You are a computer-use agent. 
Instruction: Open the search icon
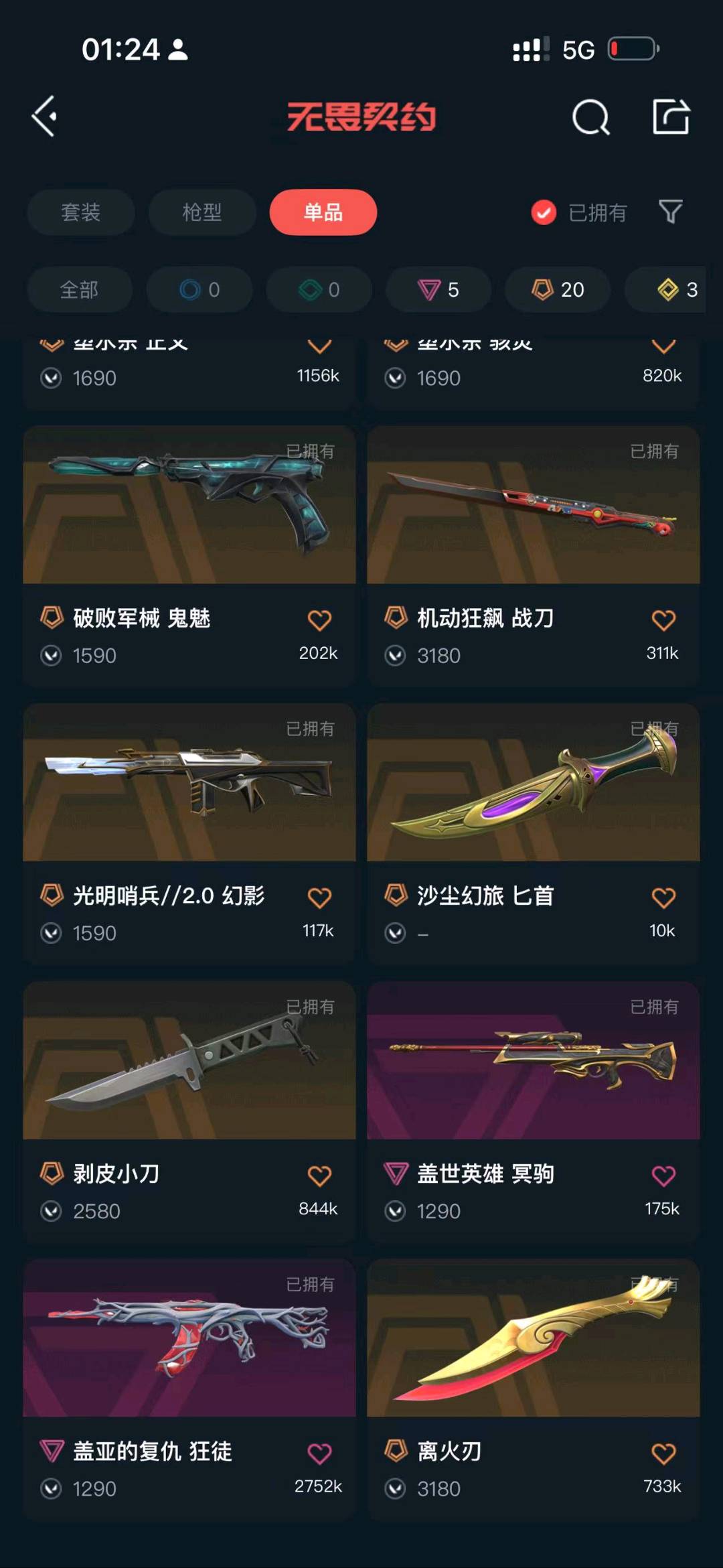point(591,117)
